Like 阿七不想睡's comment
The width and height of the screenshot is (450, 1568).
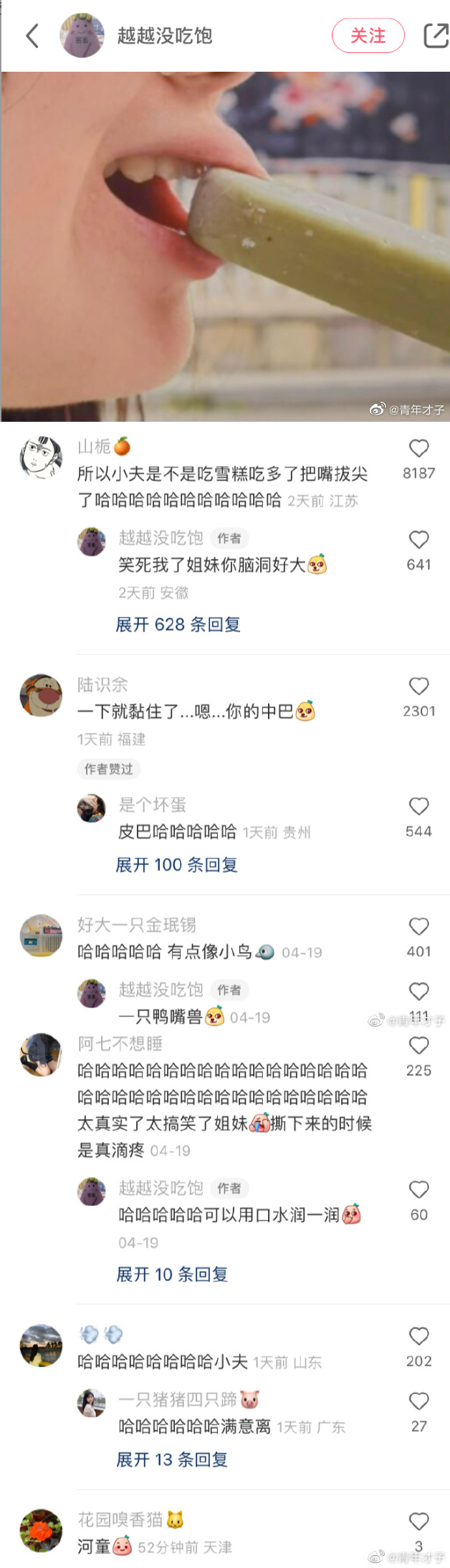point(418,1046)
